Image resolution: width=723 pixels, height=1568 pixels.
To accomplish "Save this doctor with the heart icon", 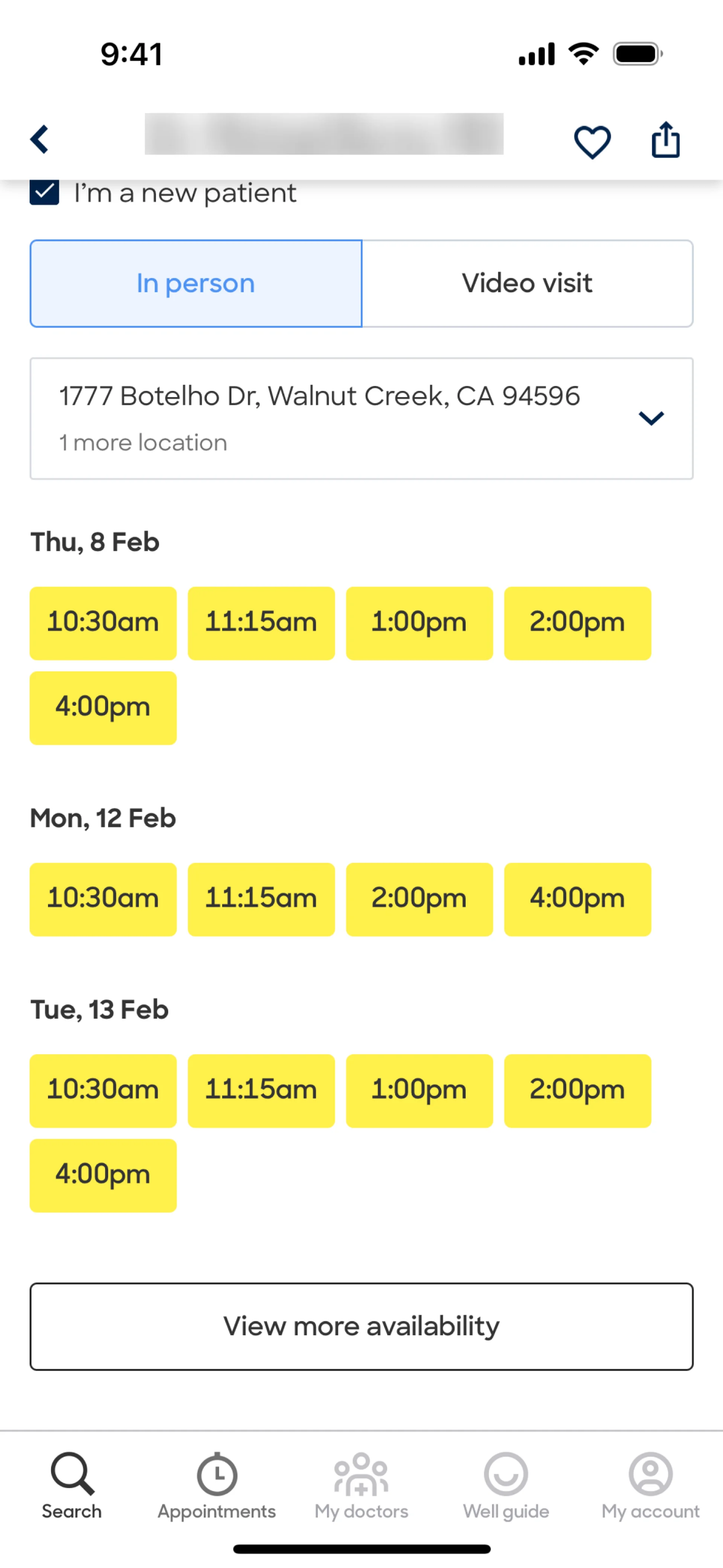I will 592,142.
